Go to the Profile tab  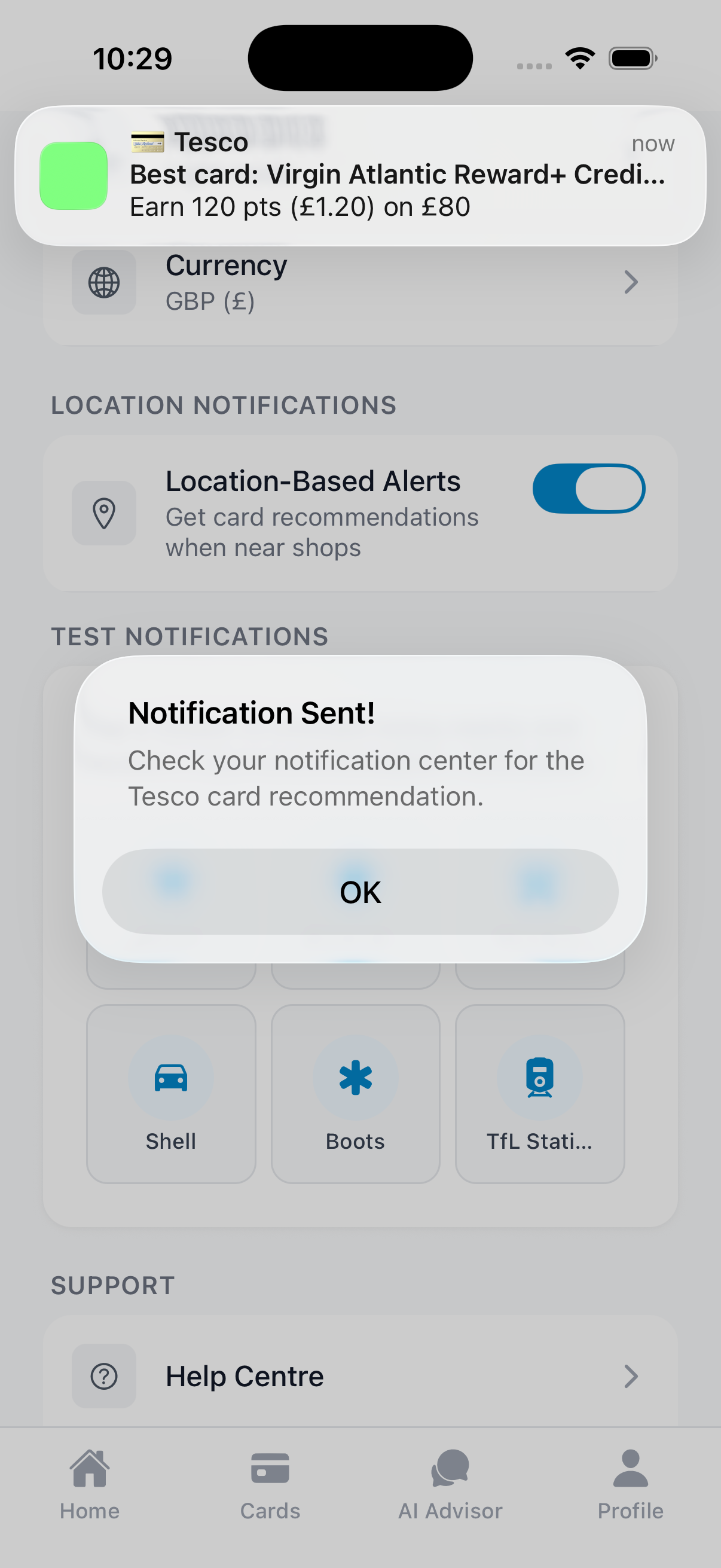pos(630,1483)
